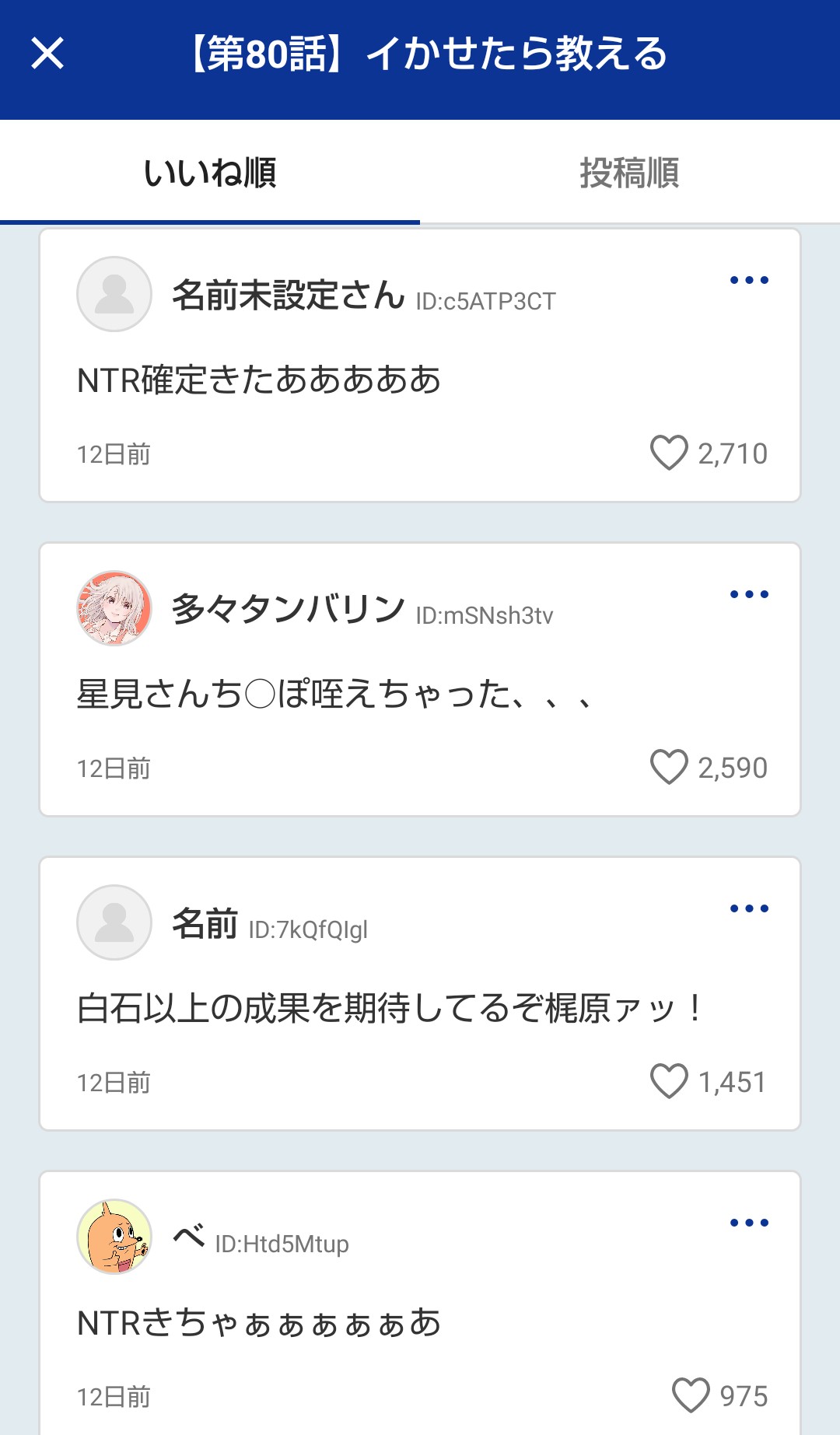The image size is (840, 1435).
Task: Like 多々タンバリン's comment
Action: (669, 767)
